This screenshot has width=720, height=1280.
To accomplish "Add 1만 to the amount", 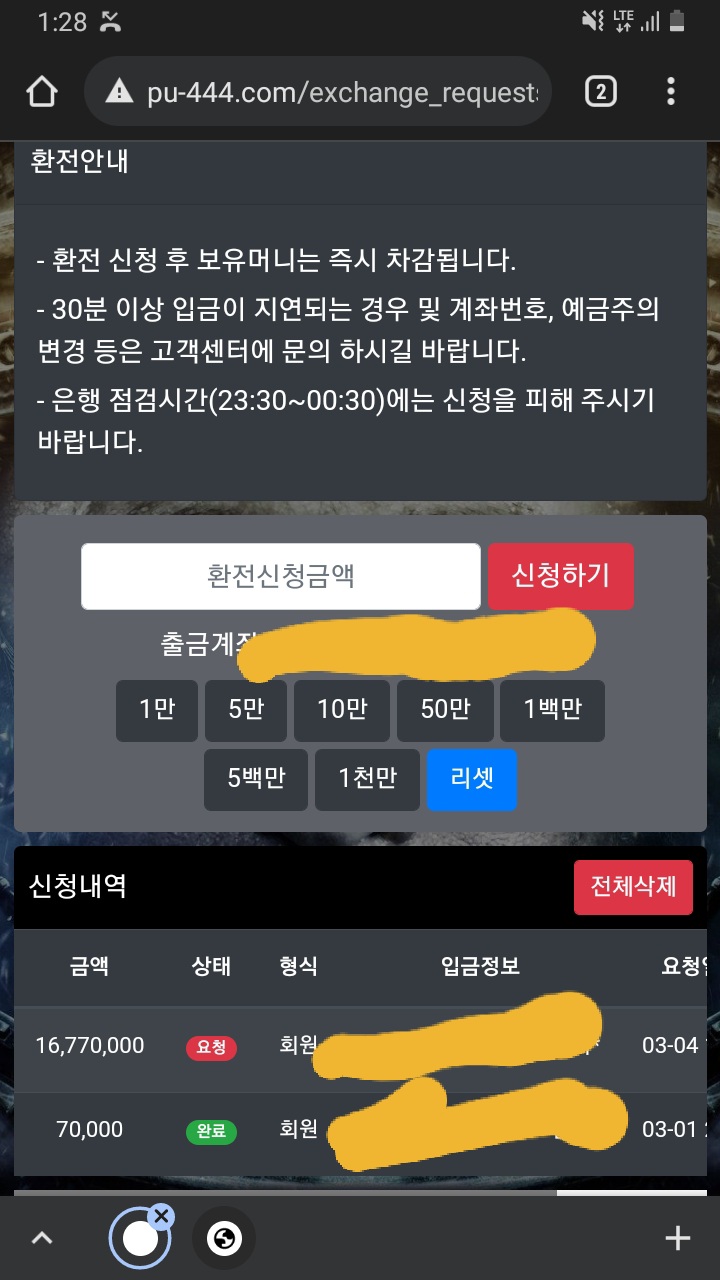I will pos(157,710).
